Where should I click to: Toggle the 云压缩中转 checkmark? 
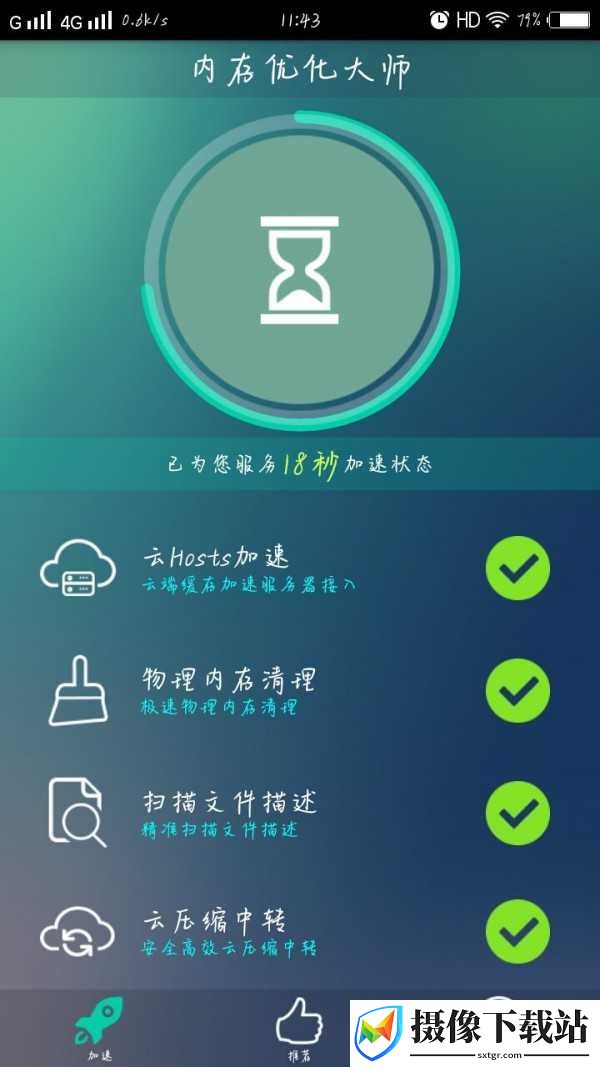click(518, 932)
